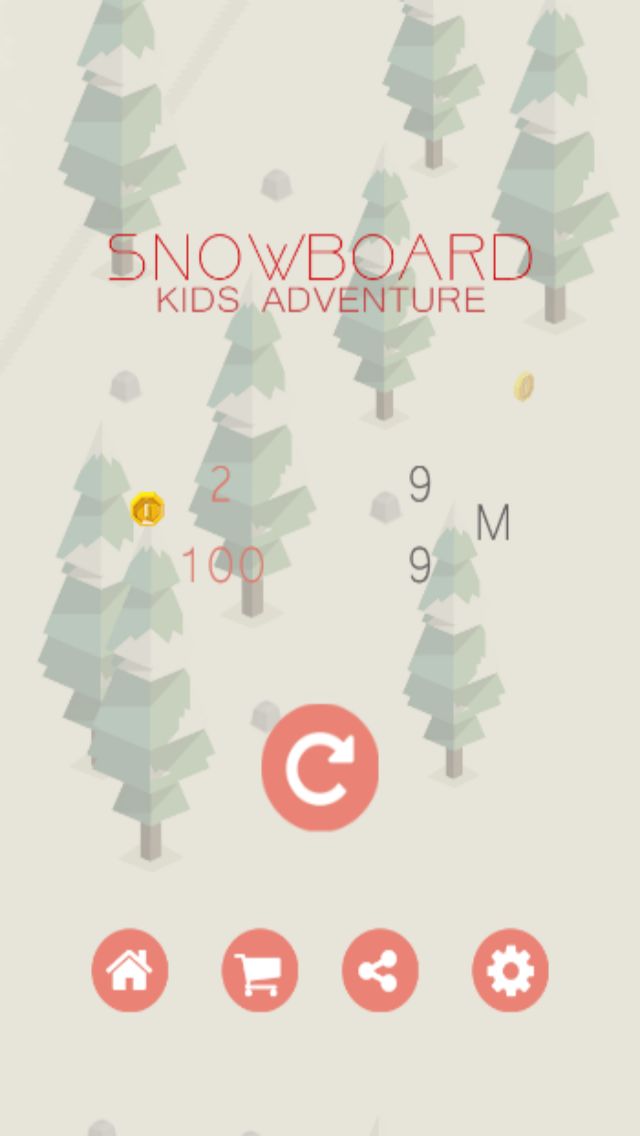Share your score
The width and height of the screenshot is (640, 1136).
pyautogui.click(x=380, y=970)
